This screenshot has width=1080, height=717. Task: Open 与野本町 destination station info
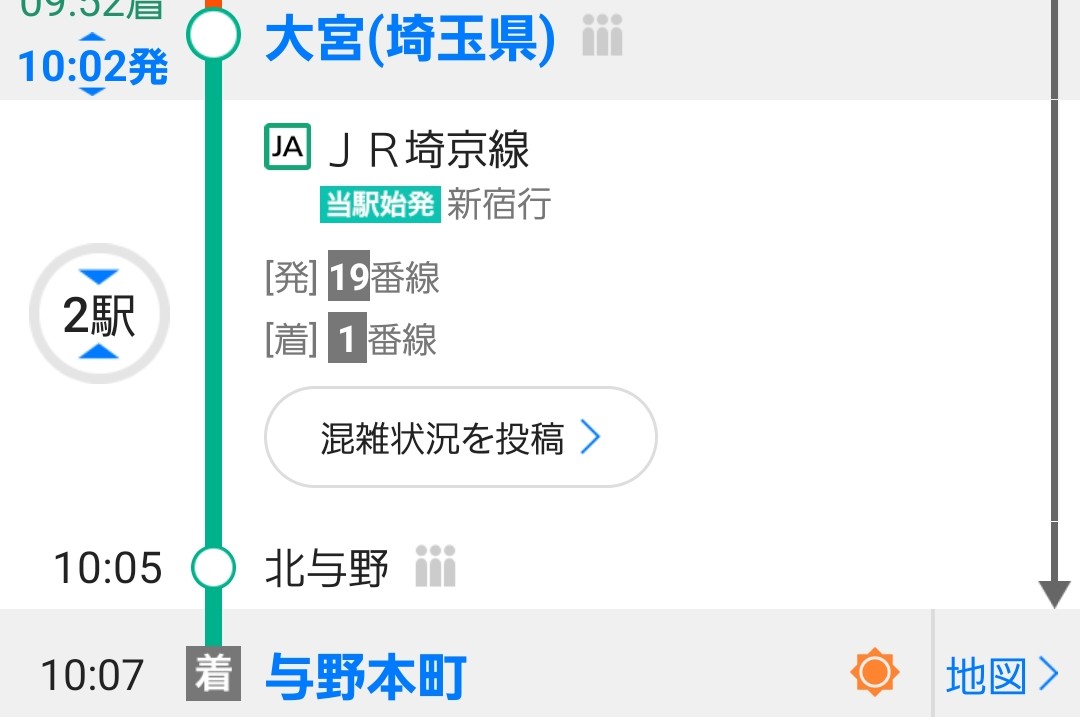click(366, 677)
